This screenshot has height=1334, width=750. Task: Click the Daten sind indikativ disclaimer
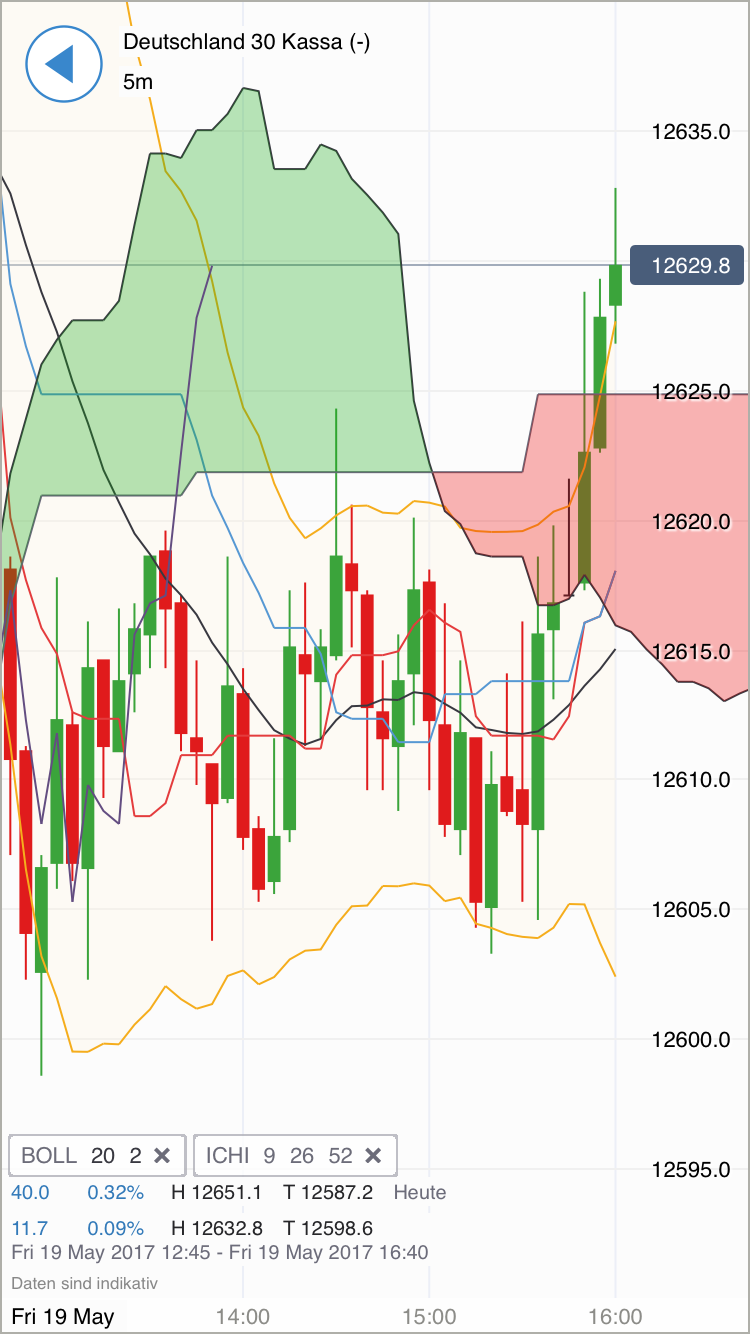[x=85, y=1283]
